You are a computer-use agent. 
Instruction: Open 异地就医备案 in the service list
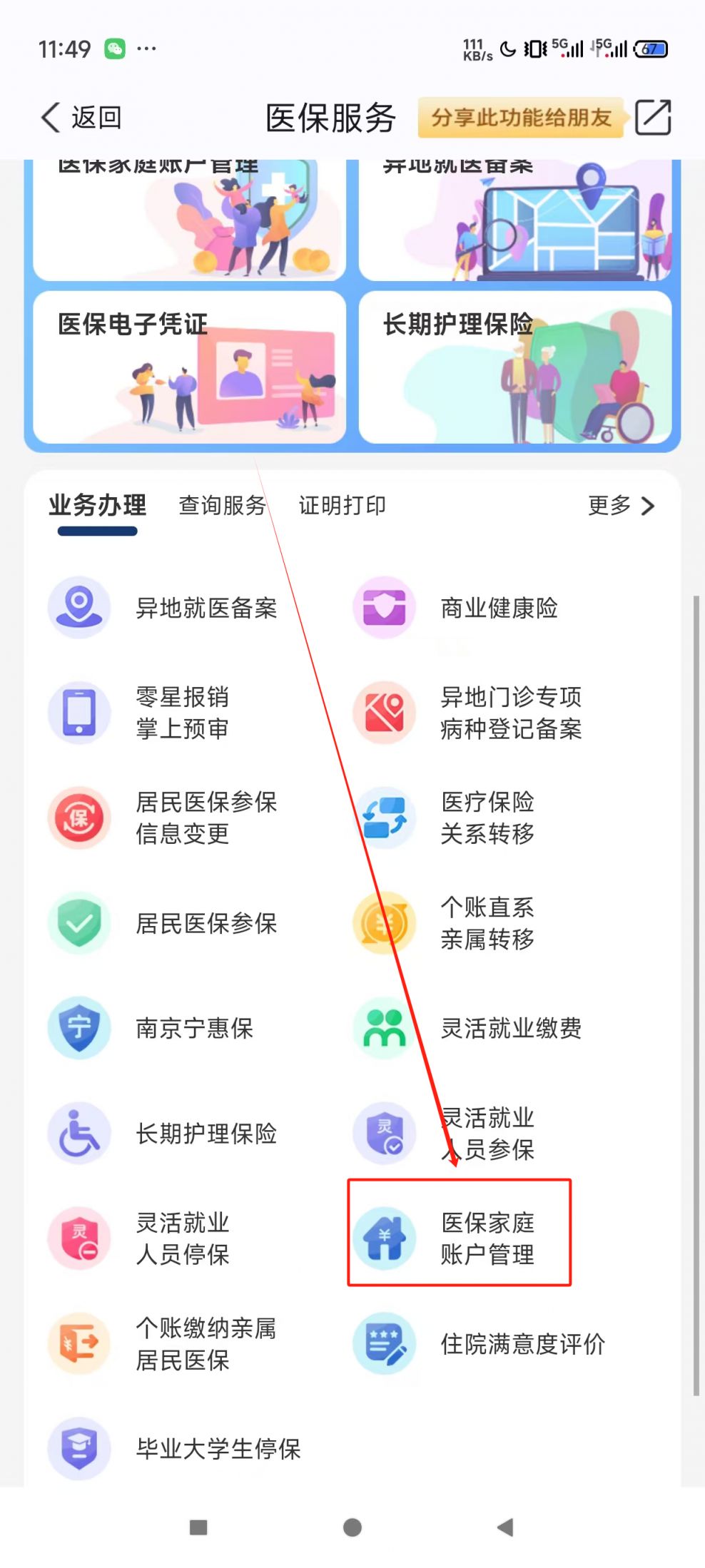coord(164,608)
